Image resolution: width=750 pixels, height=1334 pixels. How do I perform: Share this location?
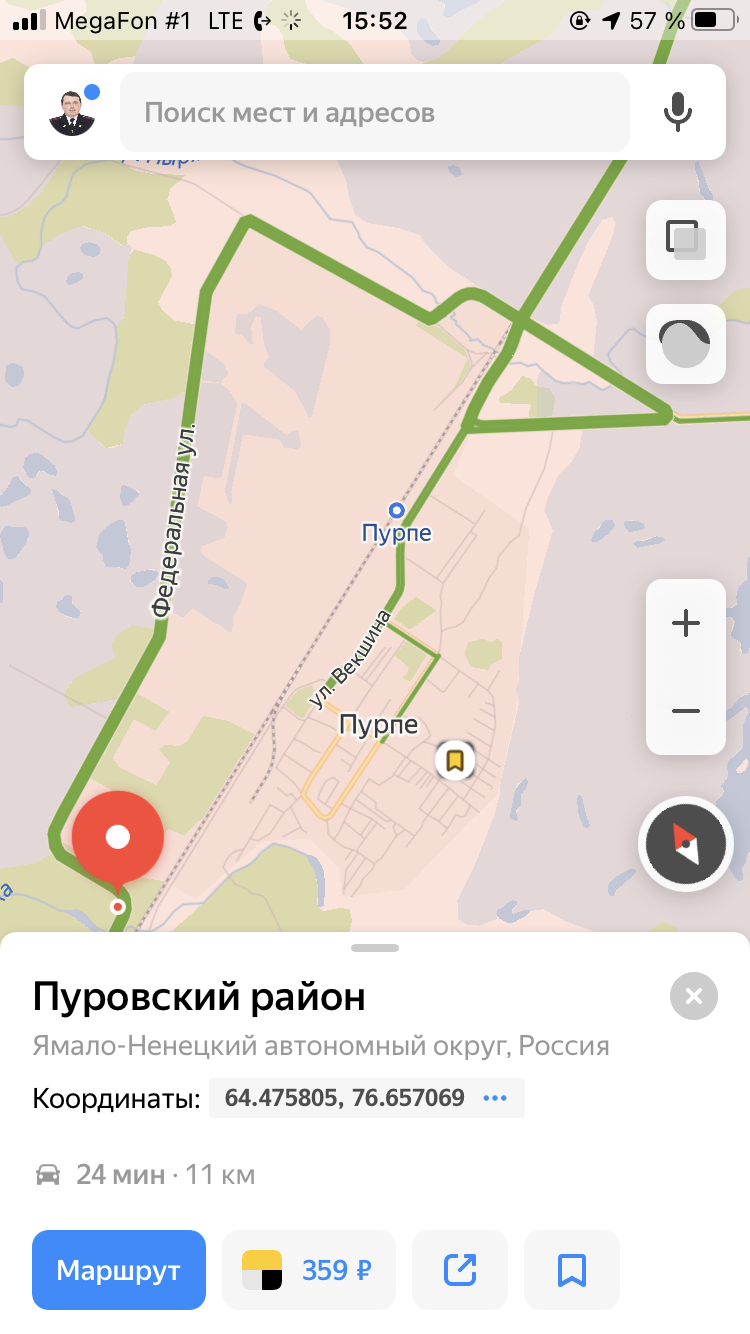tap(460, 1270)
